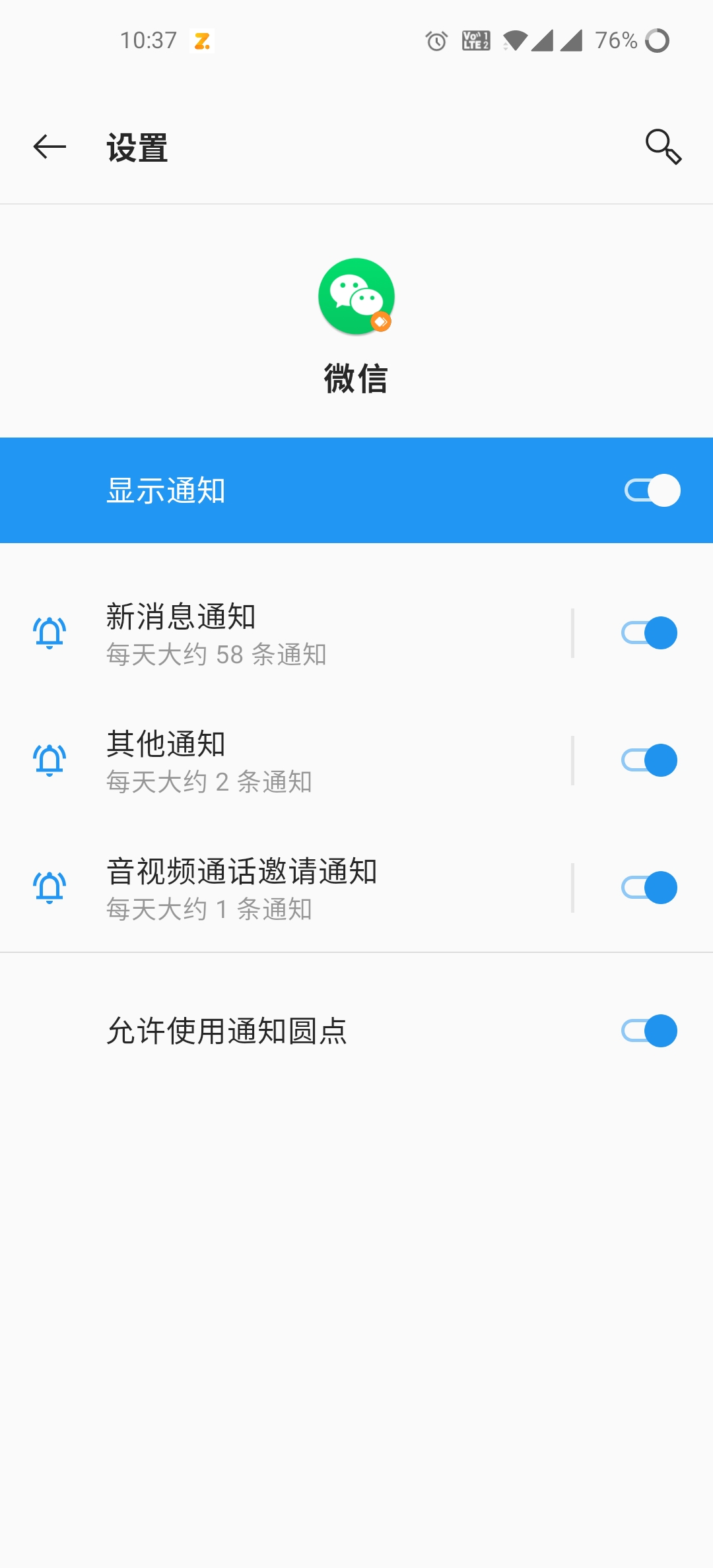Disable the 显示通知 master toggle
Image resolution: width=713 pixels, height=1568 pixels.
click(x=652, y=490)
